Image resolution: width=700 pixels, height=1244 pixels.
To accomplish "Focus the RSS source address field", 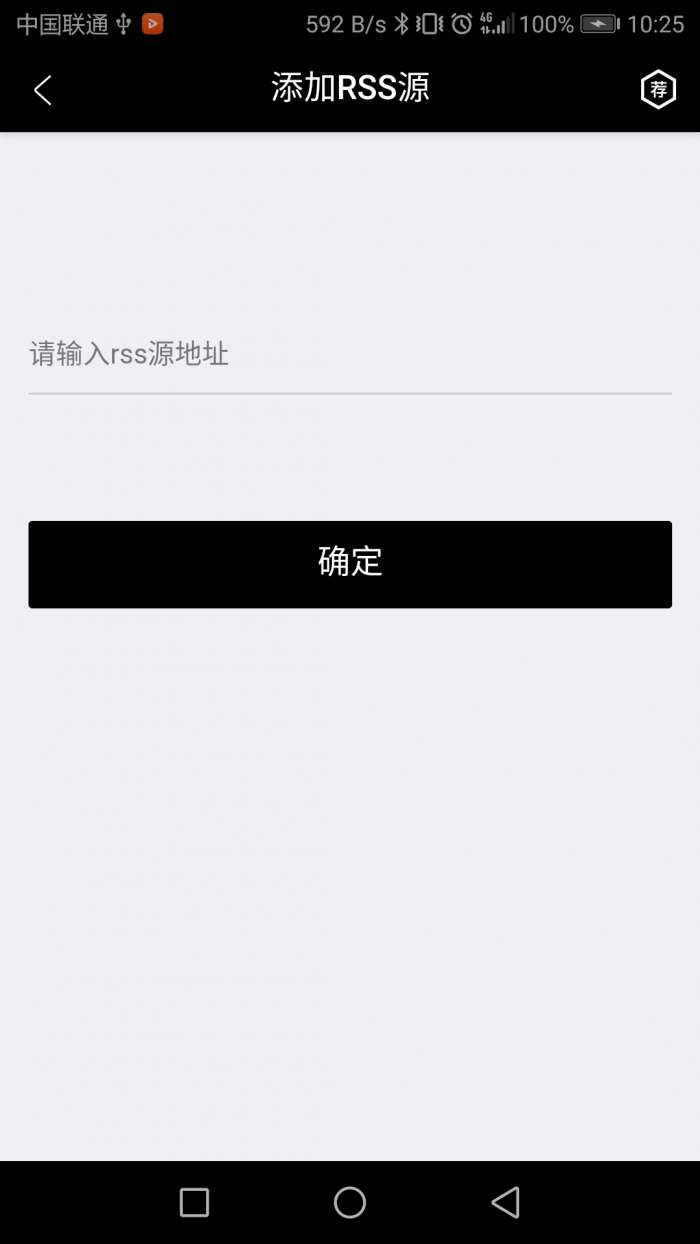I will (349, 354).
